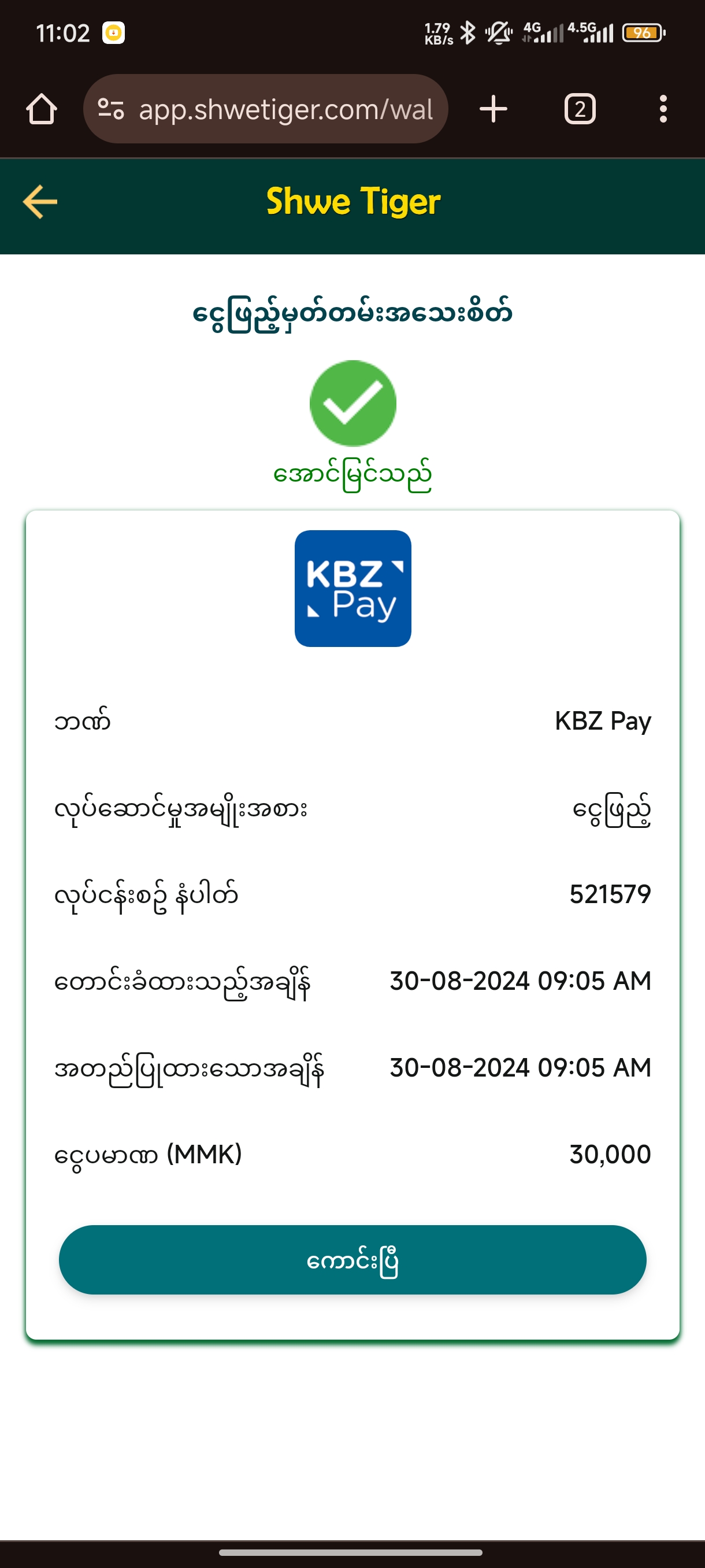Select the app.shwetiger.com address bar
The height and width of the screenshot is (1568, 705).
[x=285, y=110]
